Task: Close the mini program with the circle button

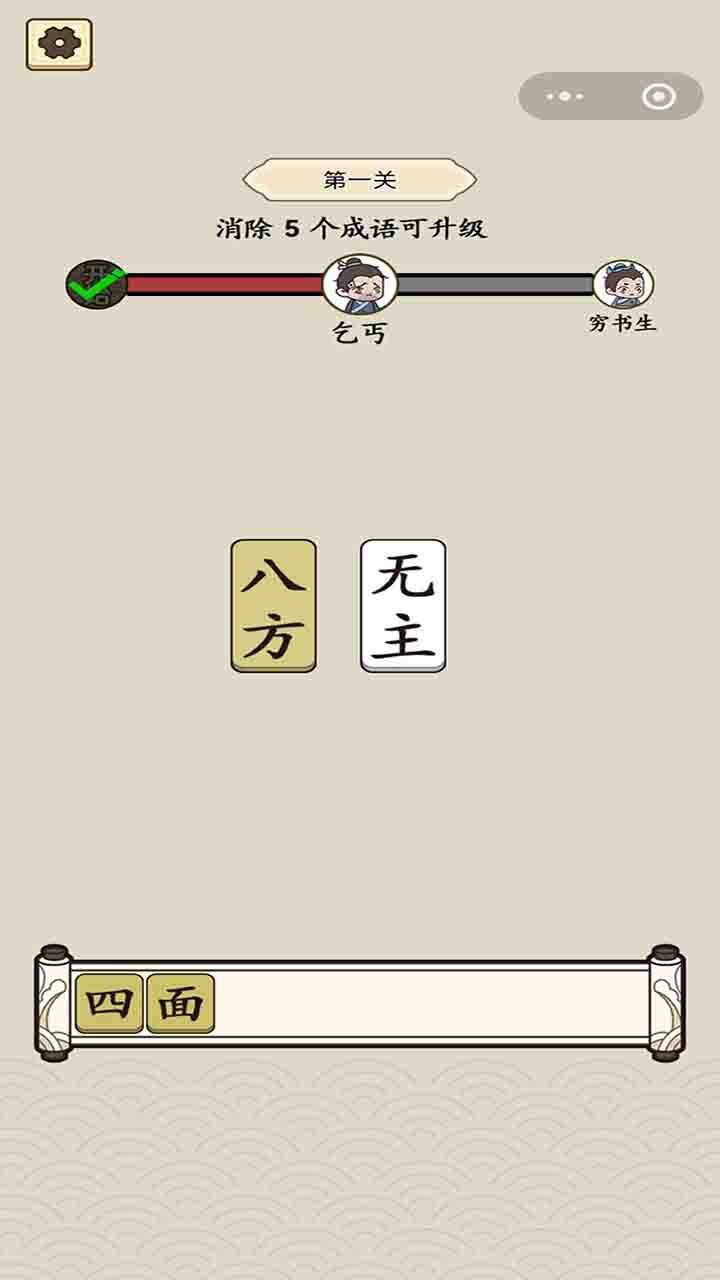Action: [658, 97]
